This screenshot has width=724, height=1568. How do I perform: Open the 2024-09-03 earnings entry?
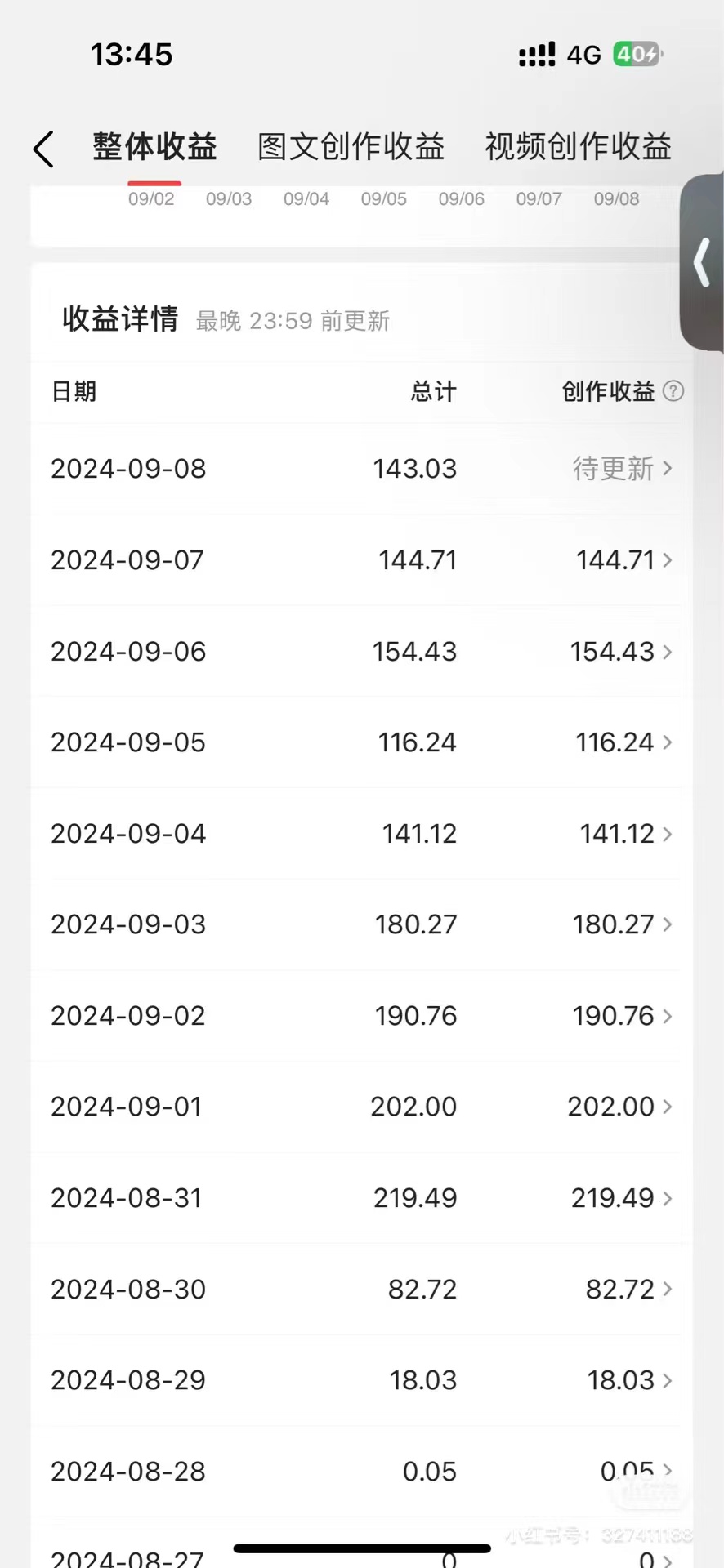(667, 925)
